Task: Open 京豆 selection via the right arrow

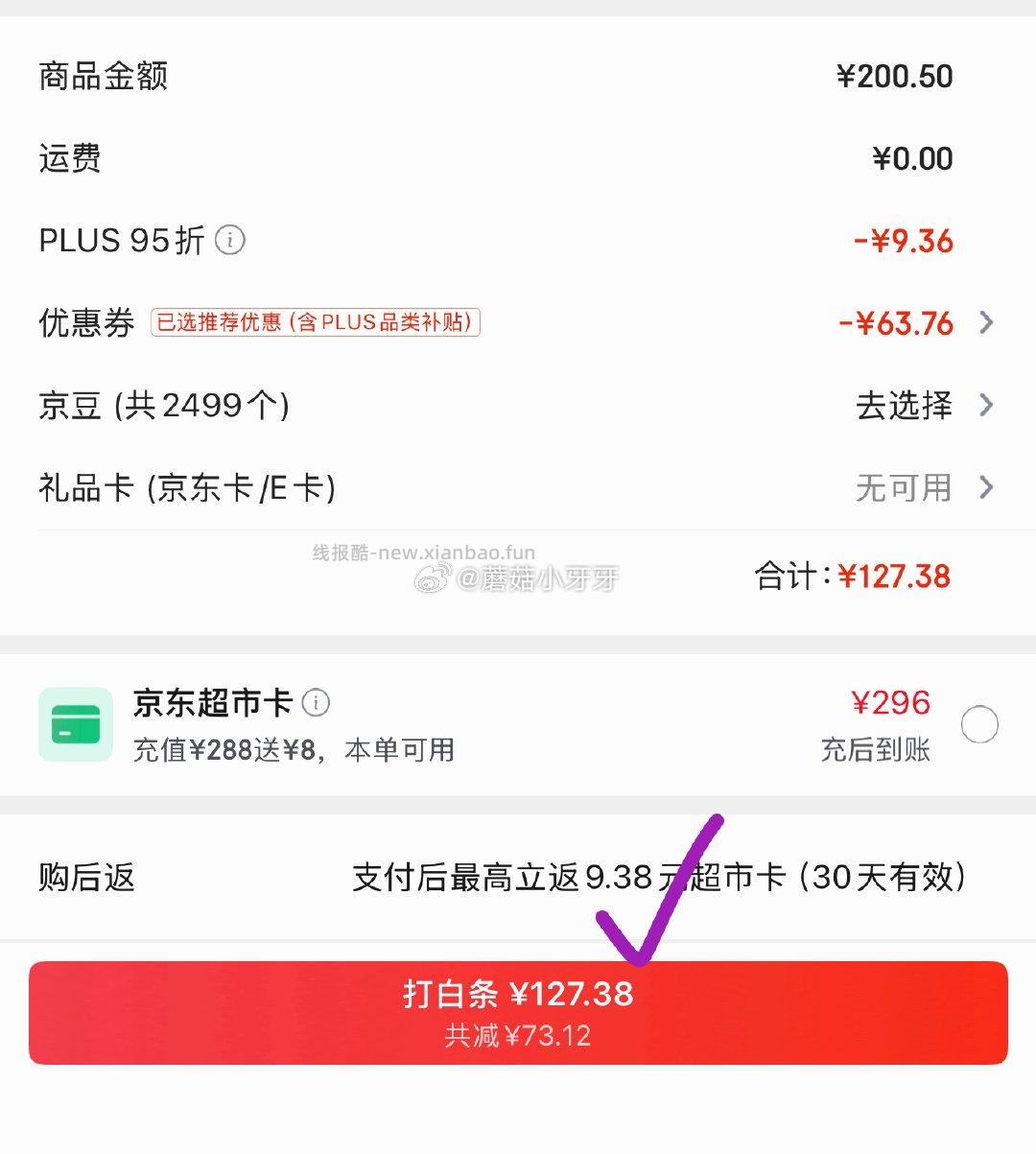Action: click(986, 406)
